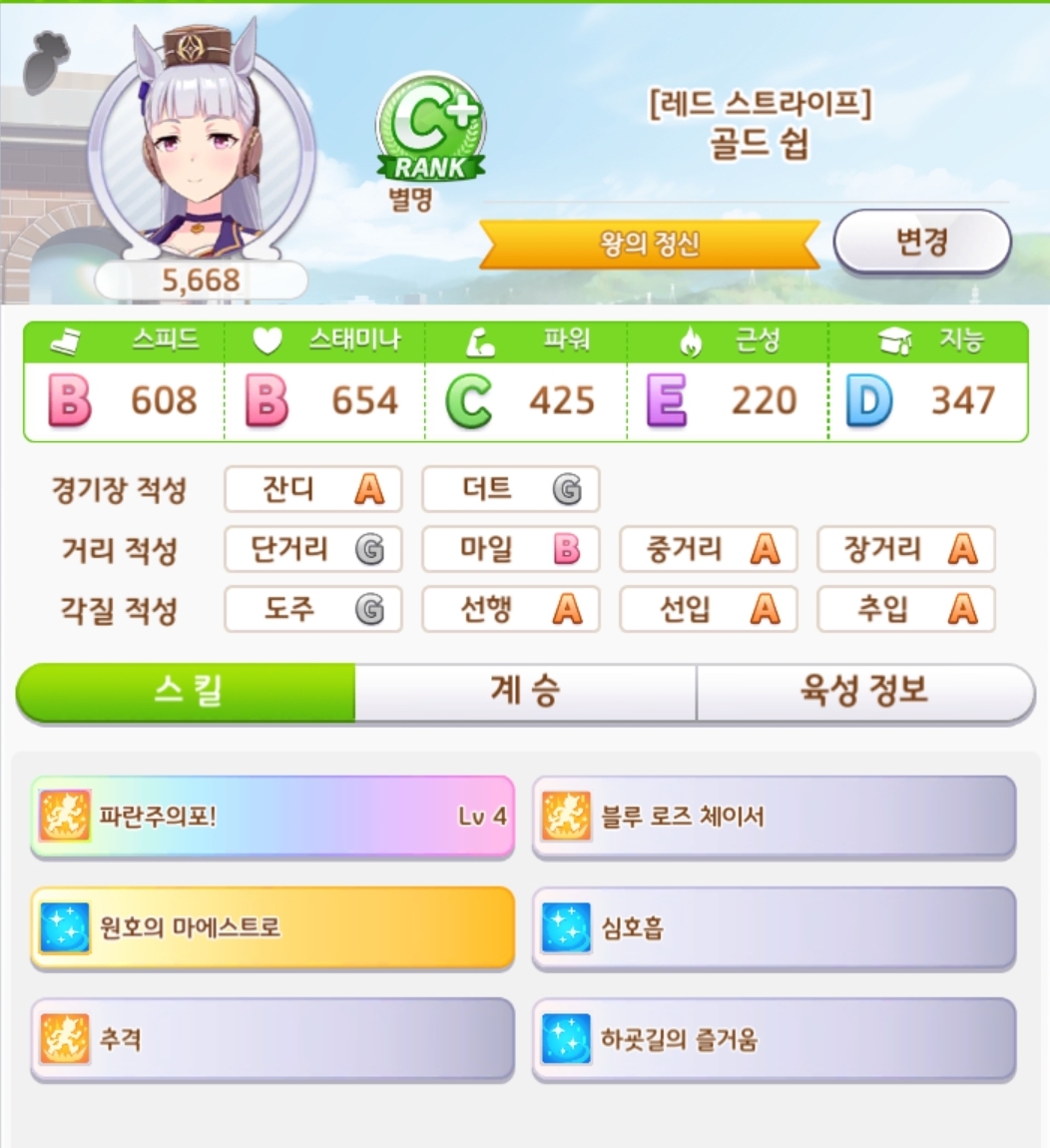Check the 추격 skill description
The image size is (1050, 1148).
(272, 1040)
